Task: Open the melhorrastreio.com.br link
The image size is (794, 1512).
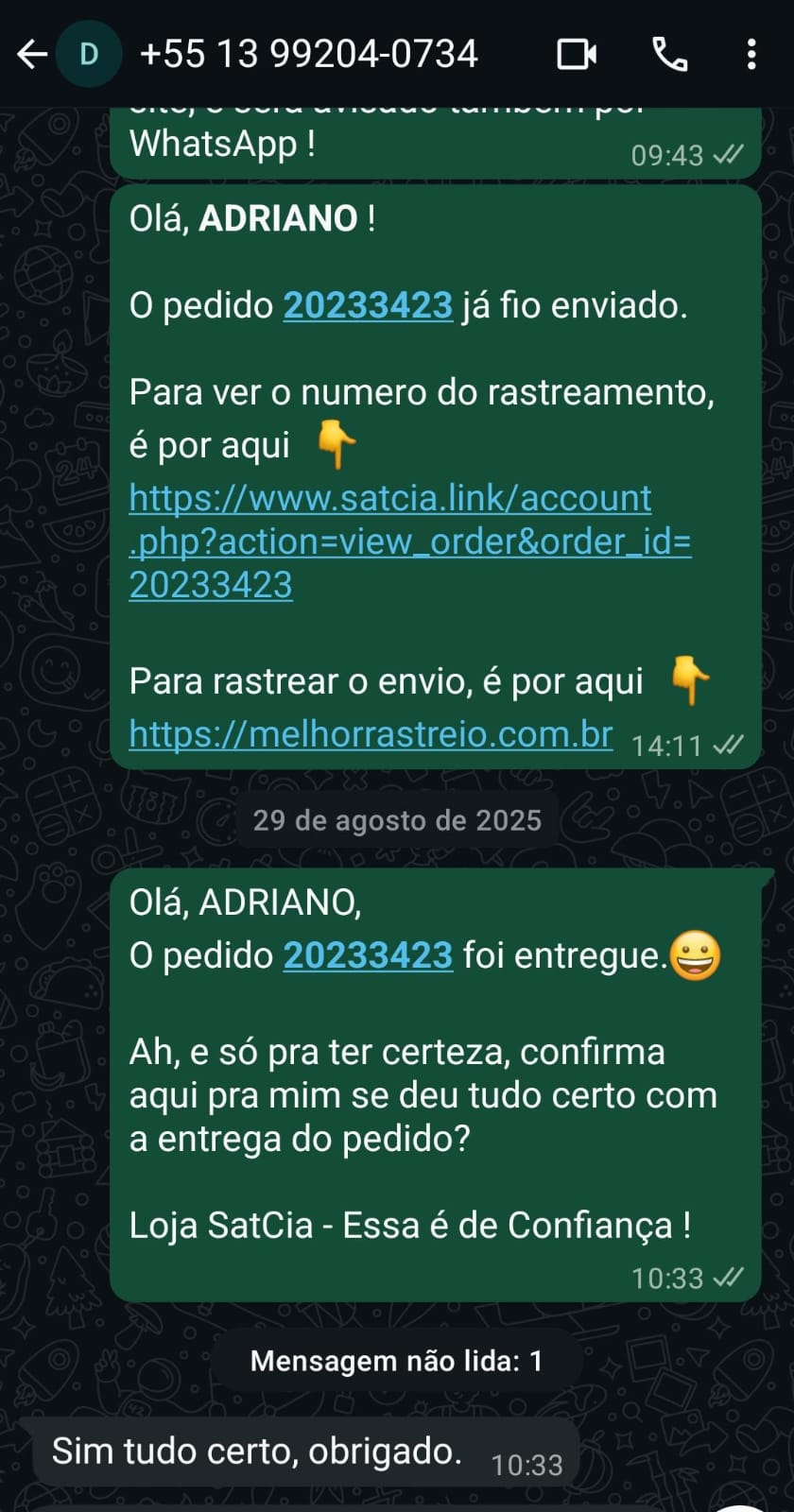Action: coord(371,734)
